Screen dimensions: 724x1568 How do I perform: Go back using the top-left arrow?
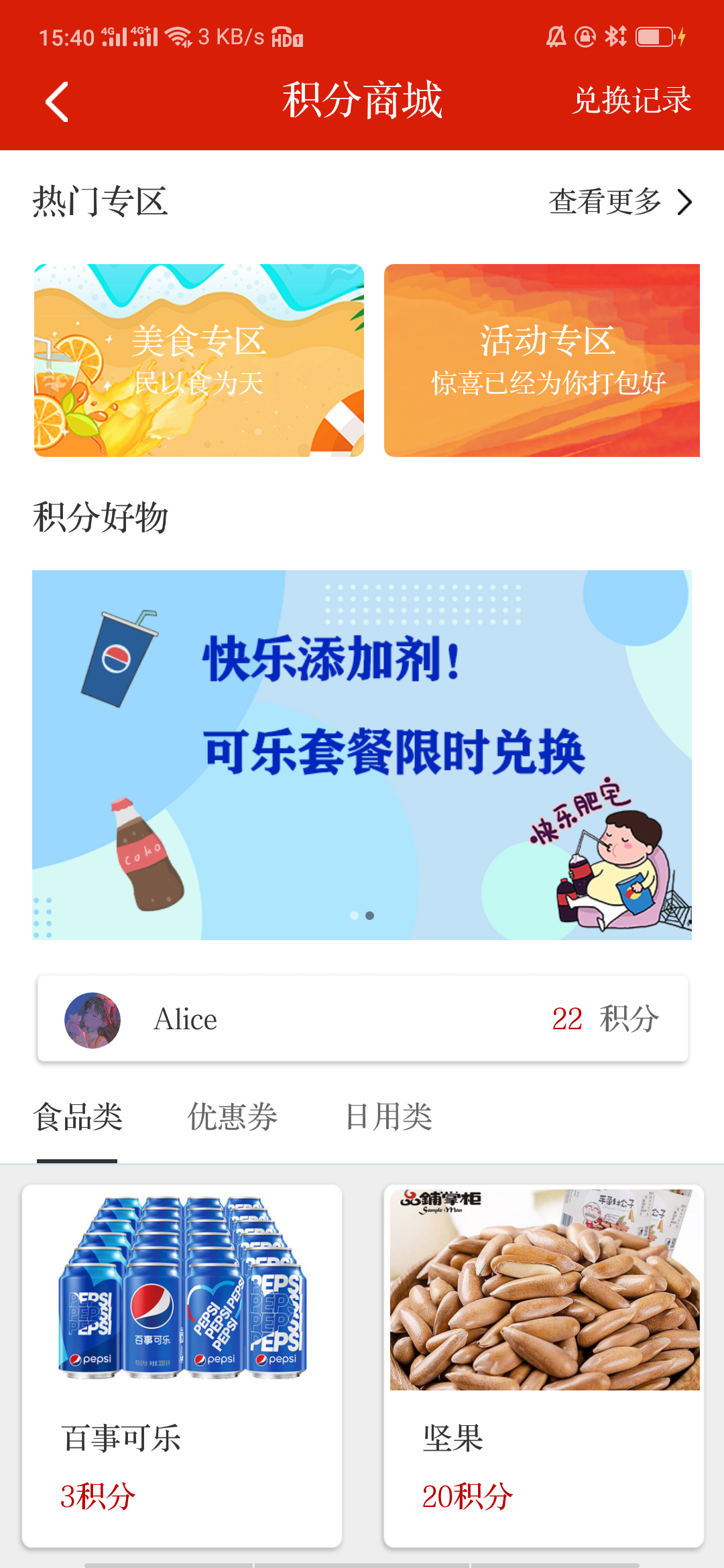click(x=57, y=102)
